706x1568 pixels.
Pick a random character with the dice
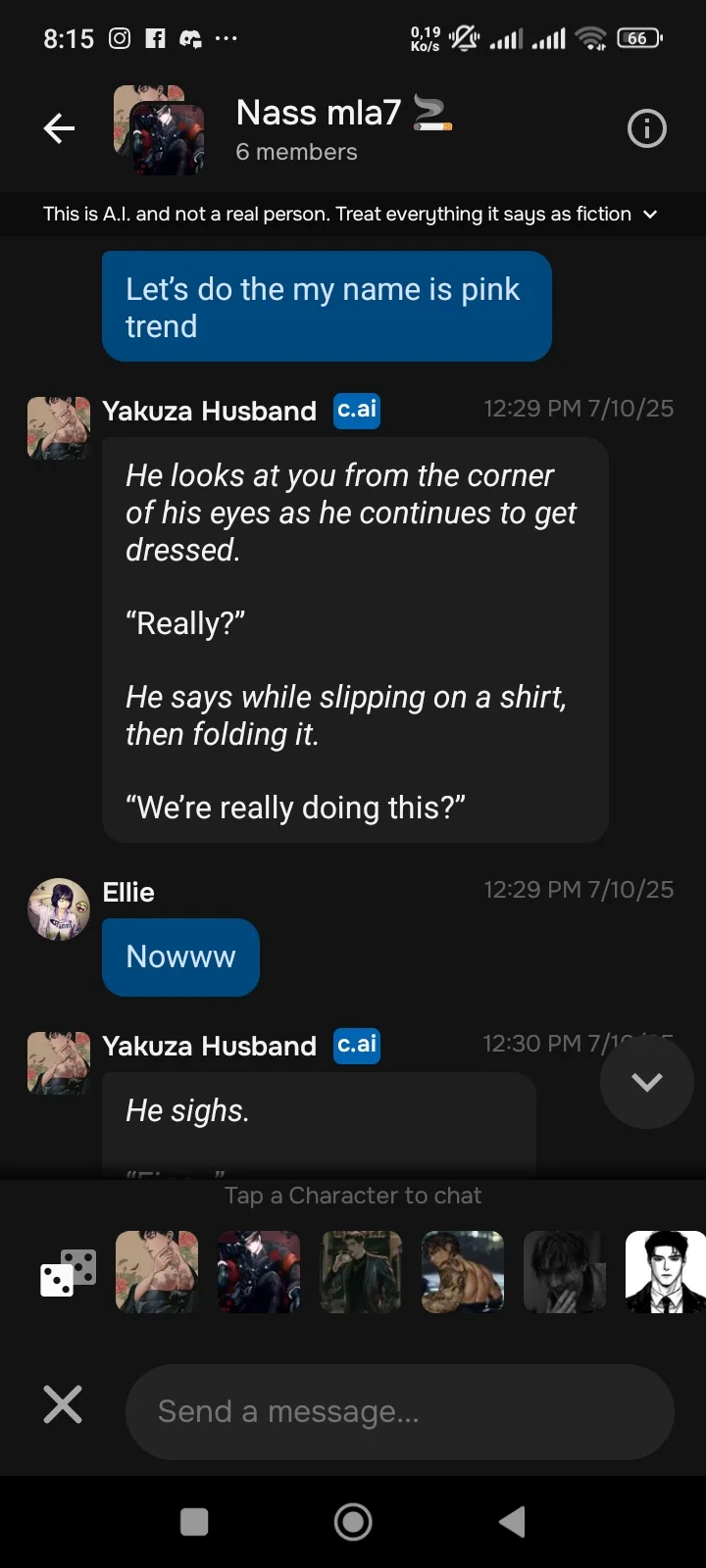coord(68,1272)
